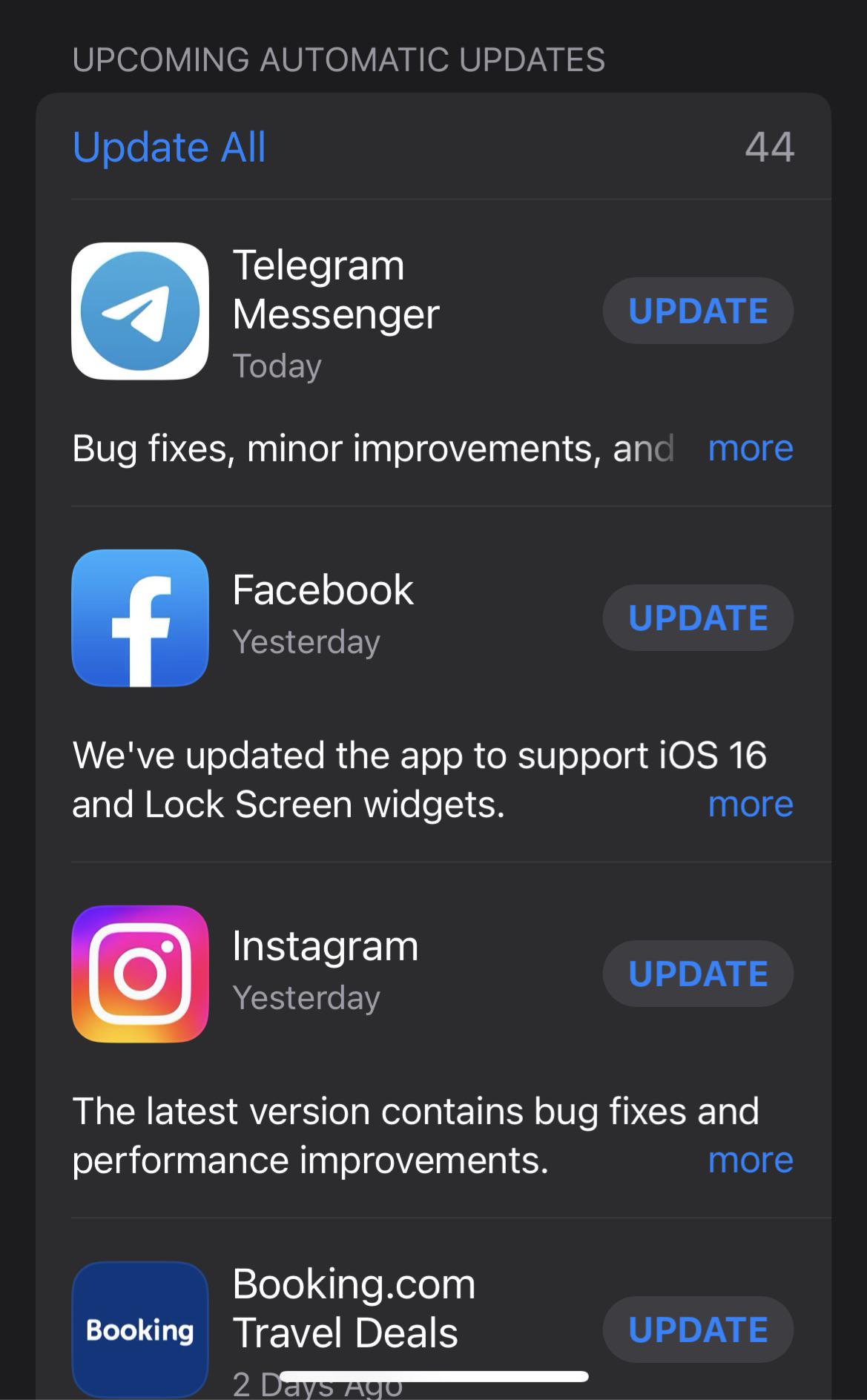This screenshot has height=1400, width=867.
Task: Show more of Facebook's update notes
Action: tap(750, 805)
